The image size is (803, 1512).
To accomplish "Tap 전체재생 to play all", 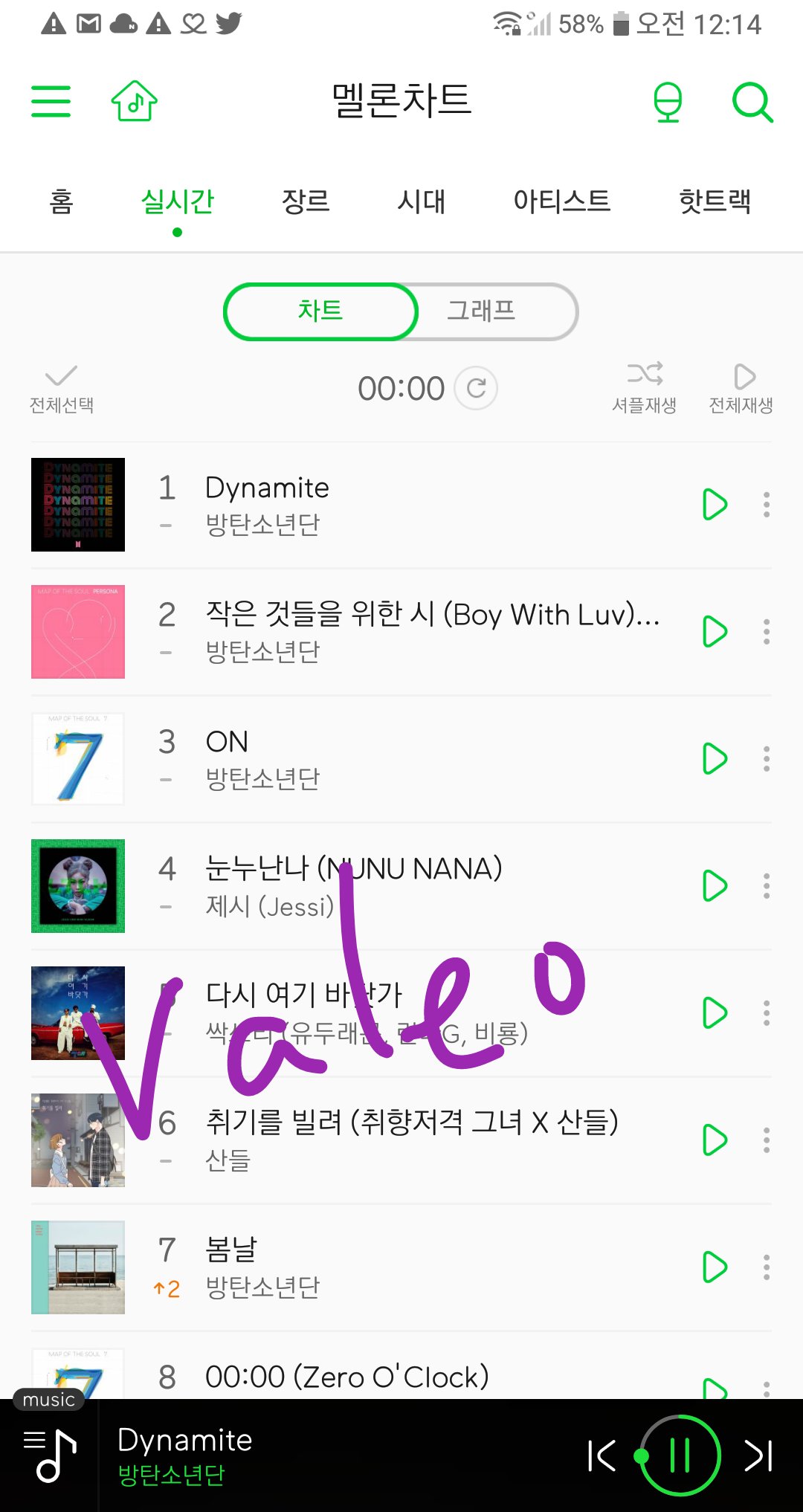I will point(741,389).
